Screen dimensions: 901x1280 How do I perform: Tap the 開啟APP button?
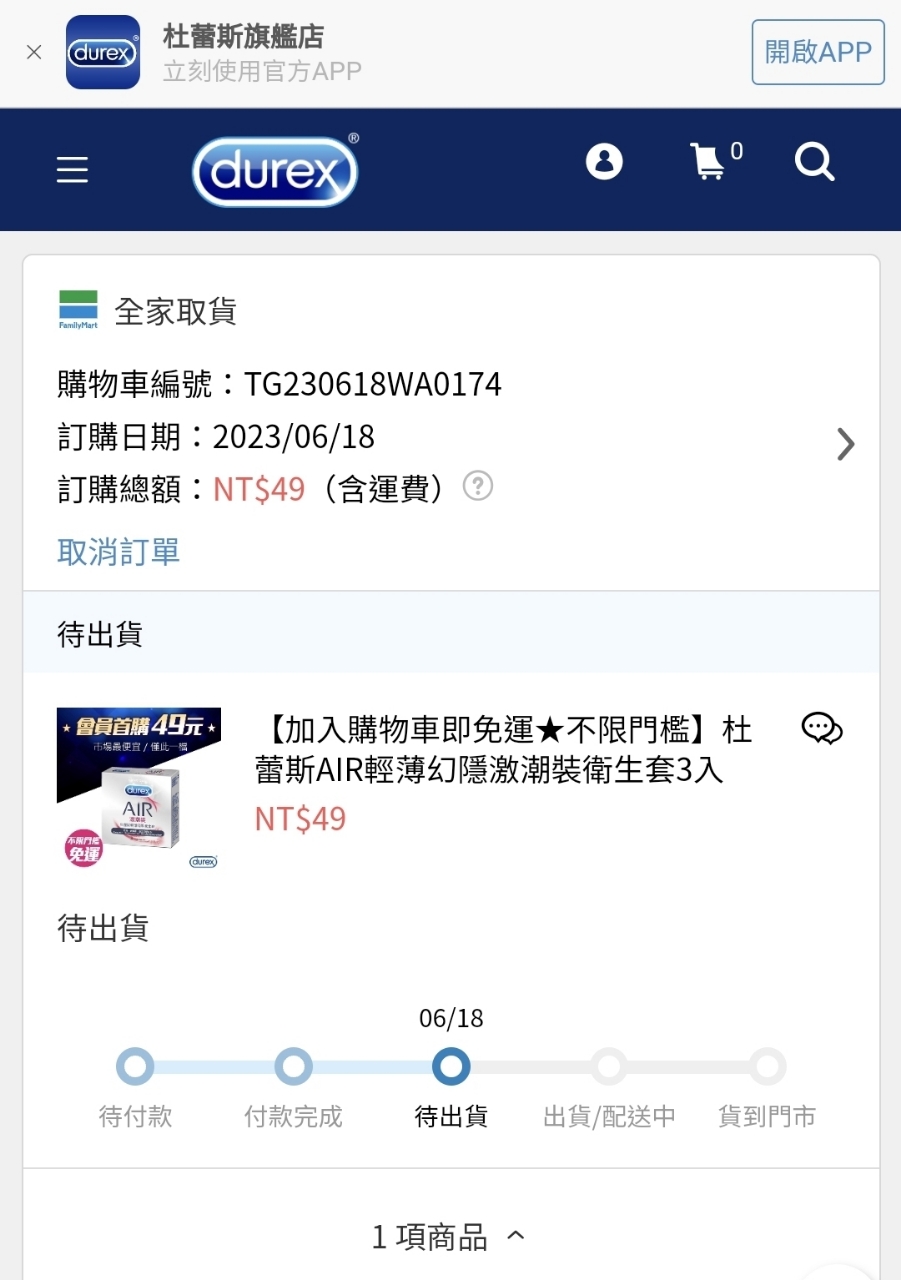[817, 52]
